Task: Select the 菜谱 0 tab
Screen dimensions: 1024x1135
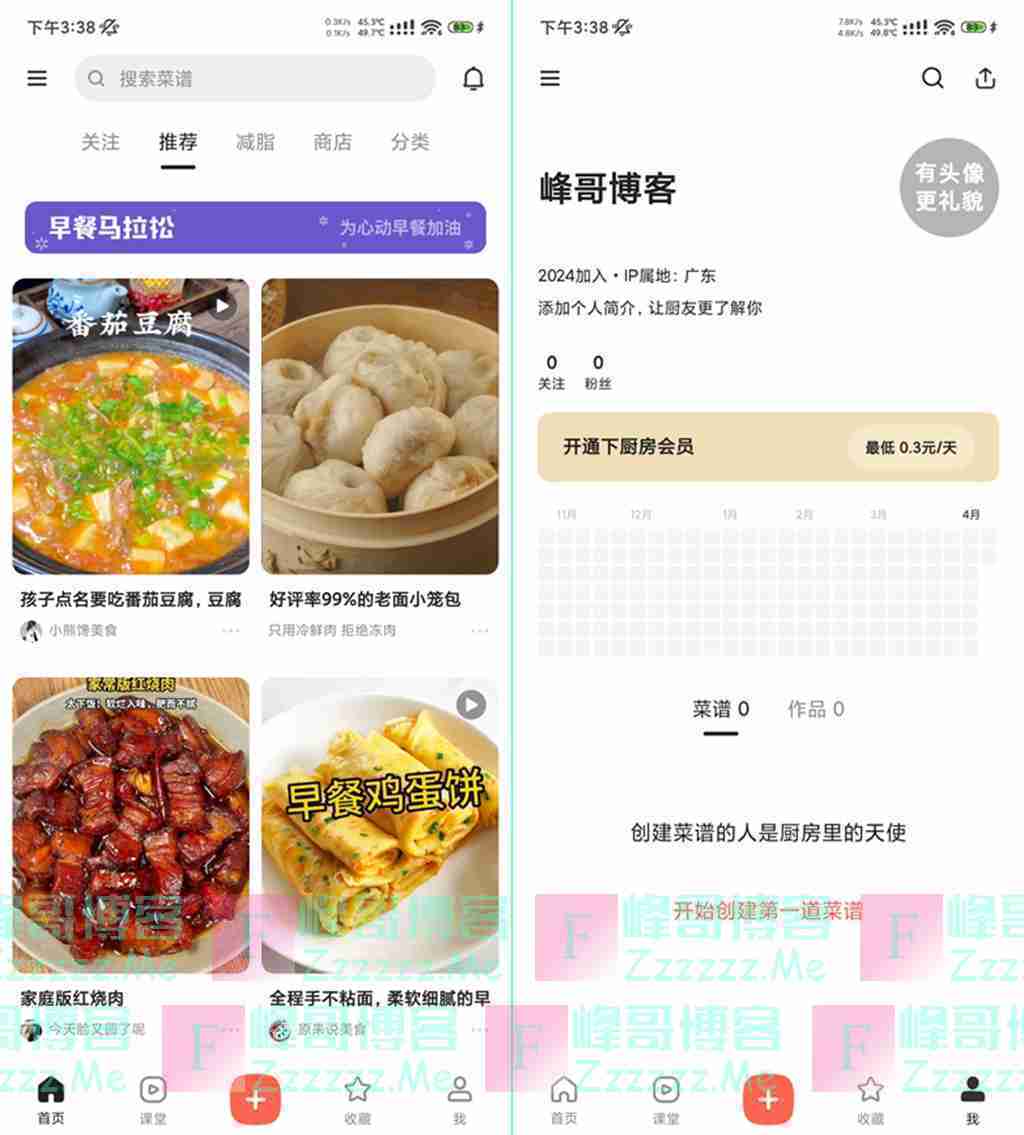Action: [x=721, y=709]
